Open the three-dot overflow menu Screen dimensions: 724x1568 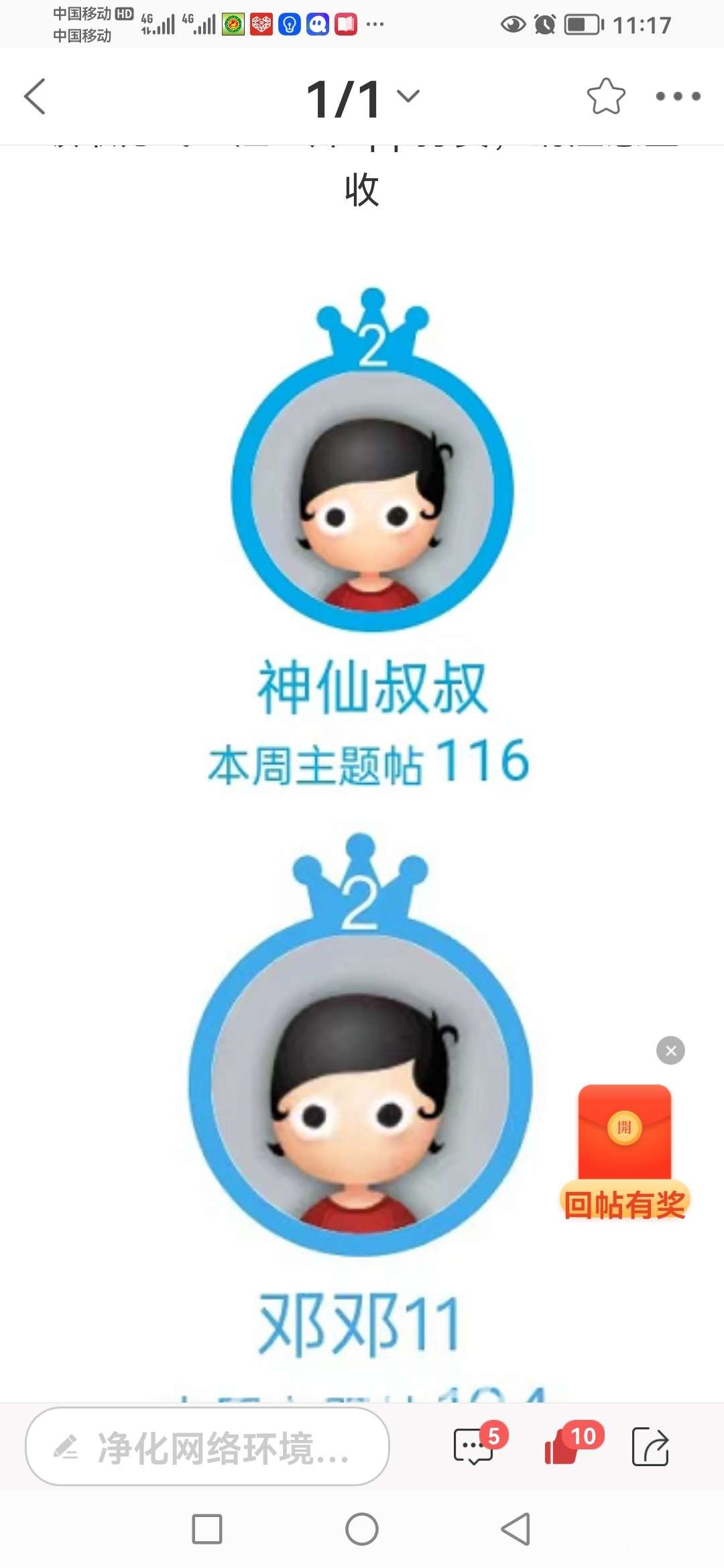point(678,96)
